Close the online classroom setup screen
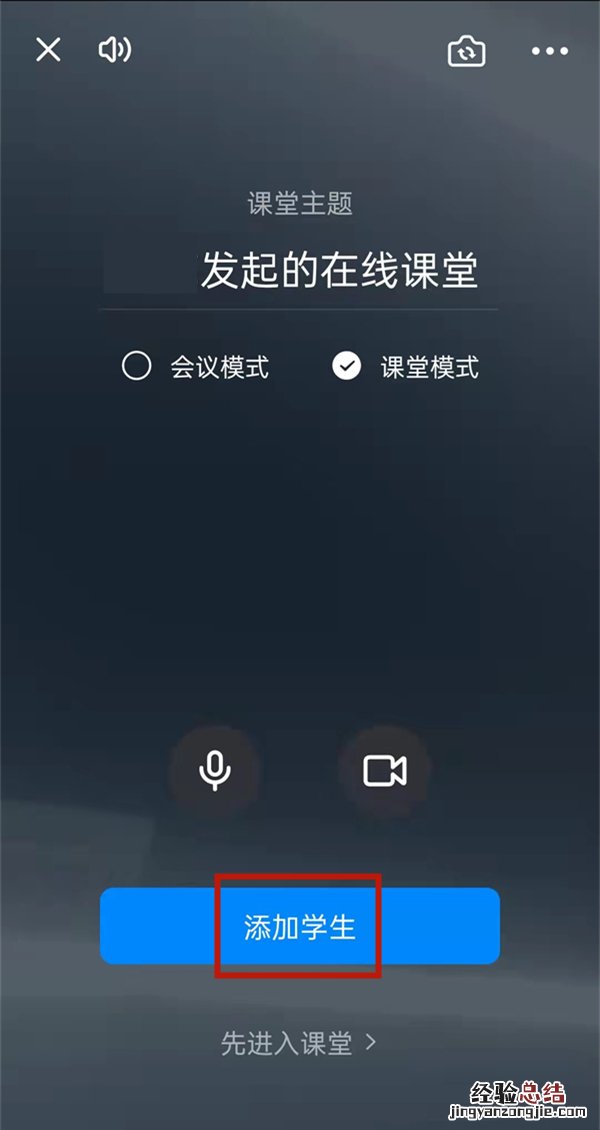This screenshot has height=1130, width=600. [x=48, y=50]
